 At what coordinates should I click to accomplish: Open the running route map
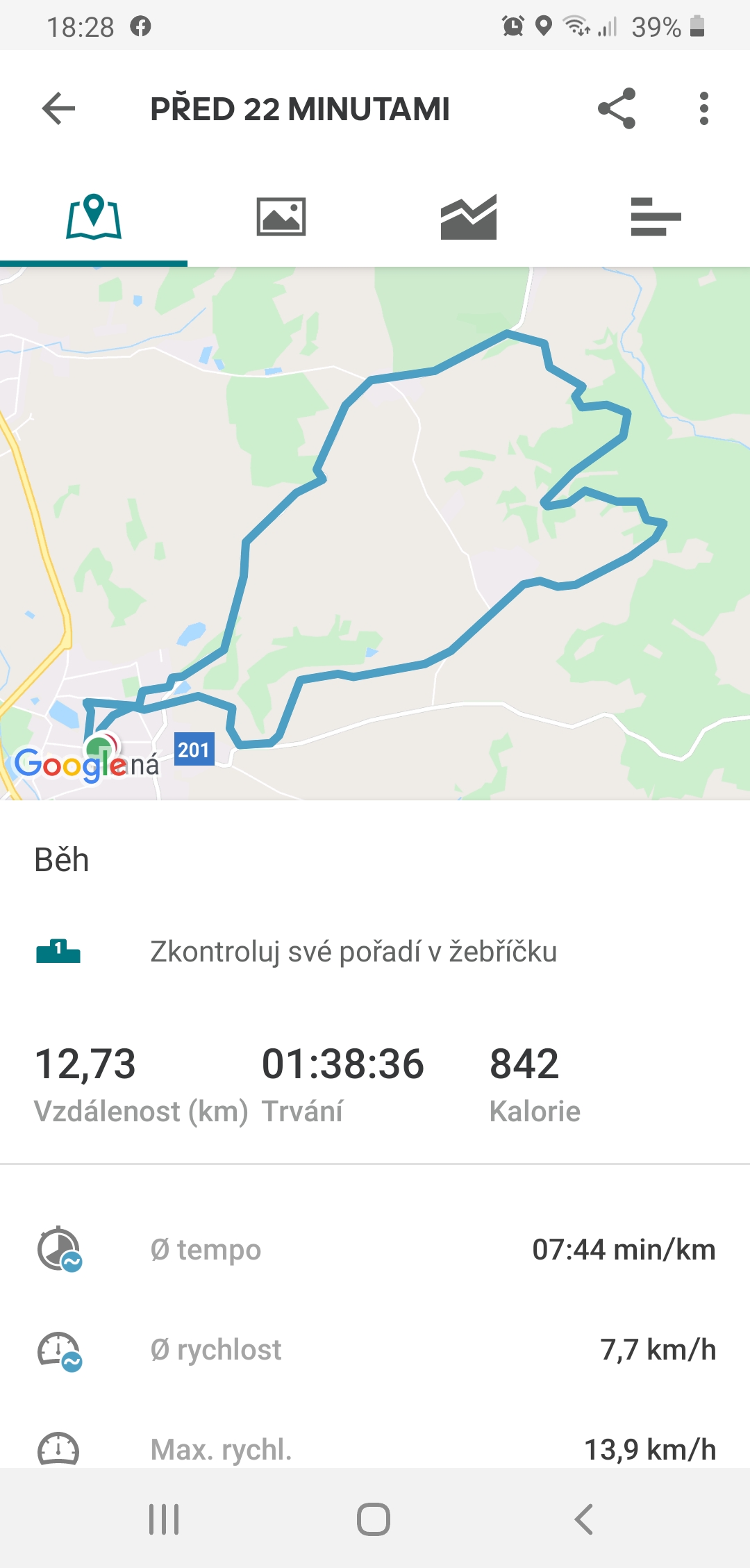[x=375, y=534]
